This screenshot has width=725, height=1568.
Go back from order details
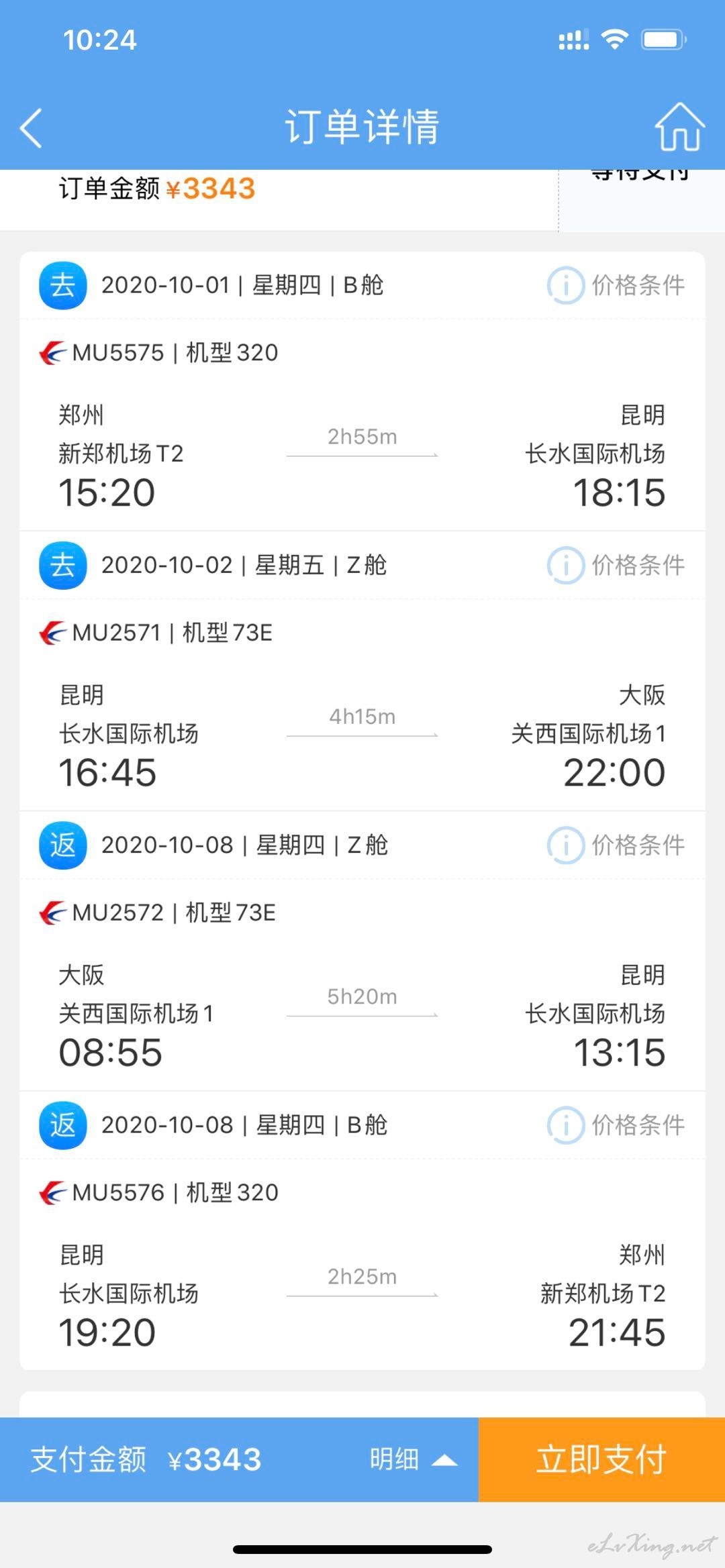(x=31, y=127)
